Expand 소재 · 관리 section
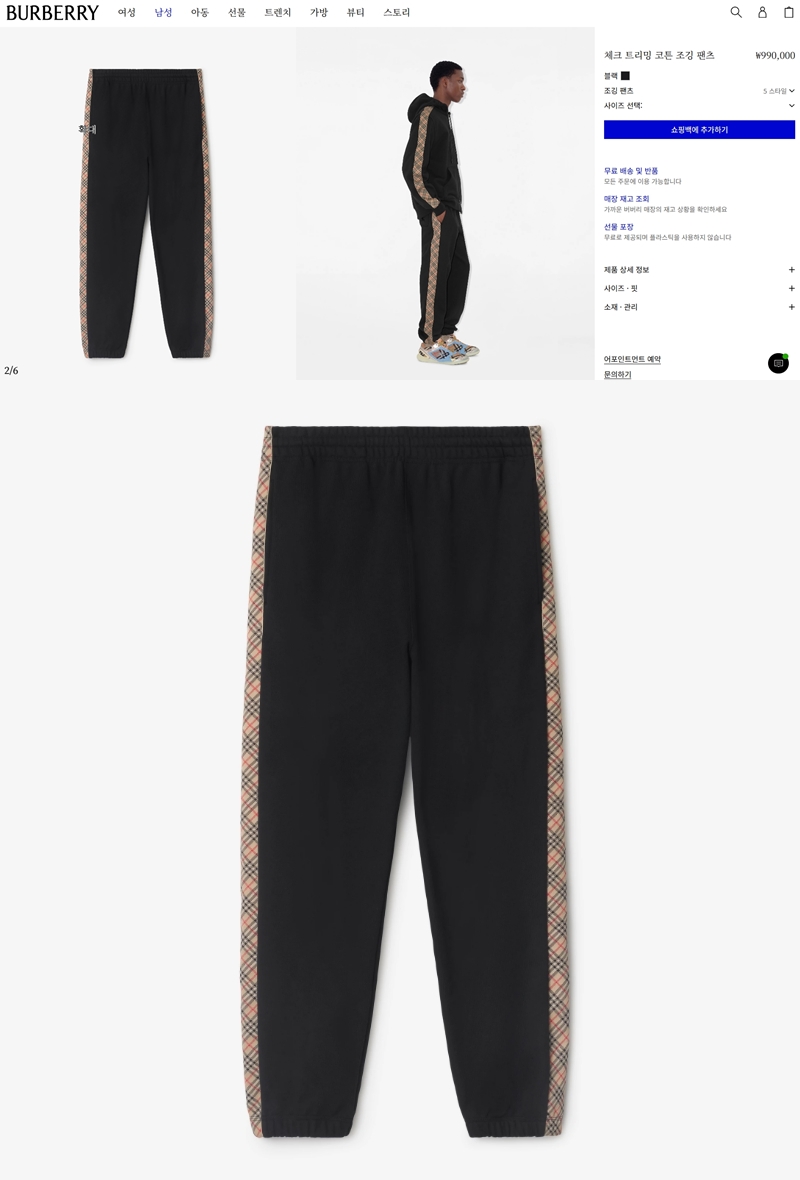The width and height of the screenshot is (800, 1180). point(699,307)
